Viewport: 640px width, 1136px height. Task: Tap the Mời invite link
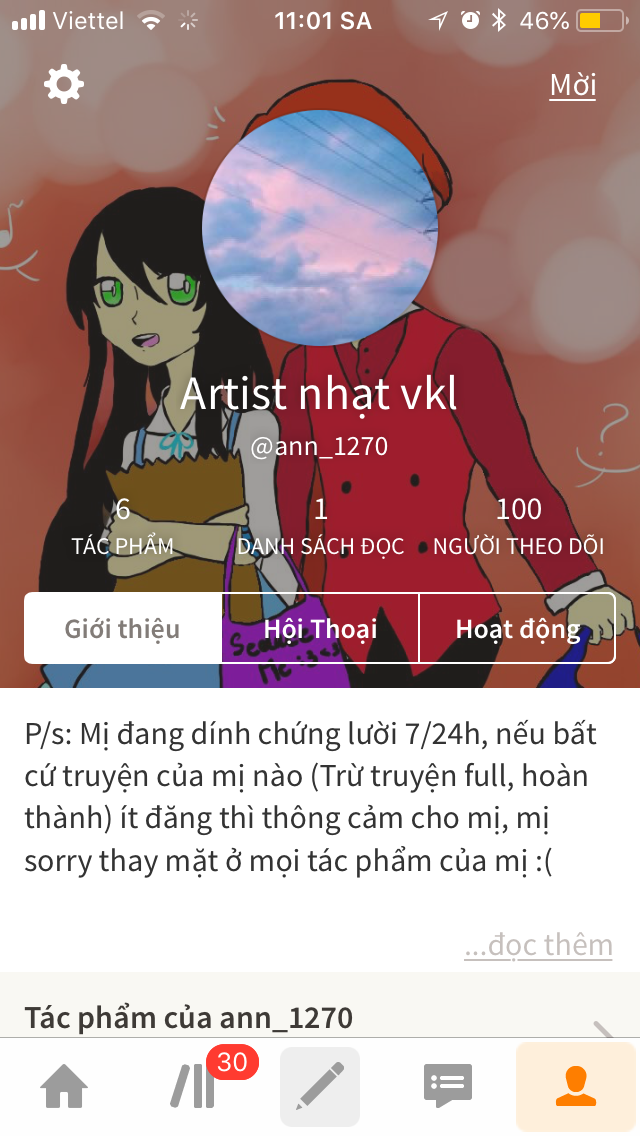[x=572, y=85]
